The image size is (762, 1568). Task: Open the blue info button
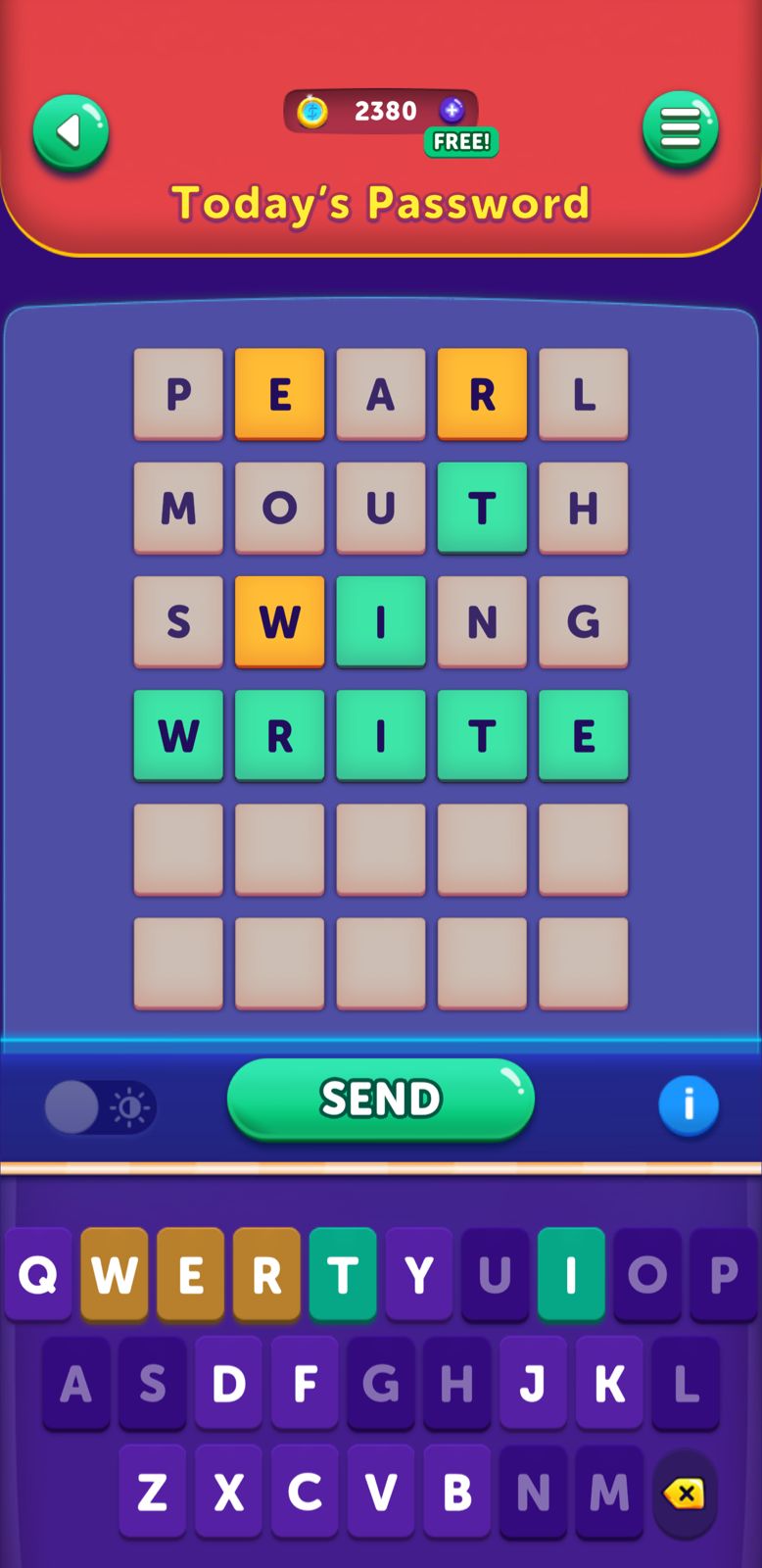(688, 1105)
